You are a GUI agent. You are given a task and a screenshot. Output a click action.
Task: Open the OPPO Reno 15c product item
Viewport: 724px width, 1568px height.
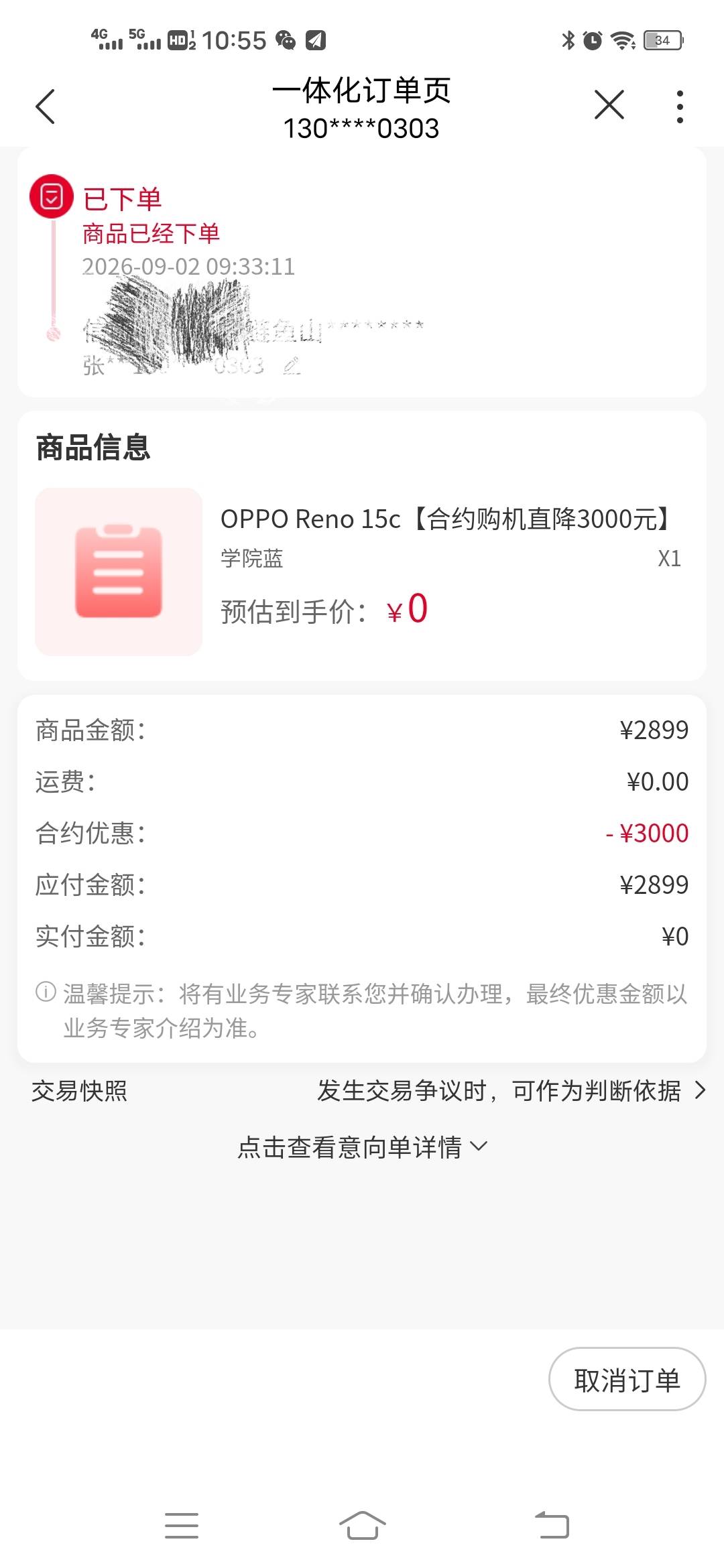(x=362, y=572)
